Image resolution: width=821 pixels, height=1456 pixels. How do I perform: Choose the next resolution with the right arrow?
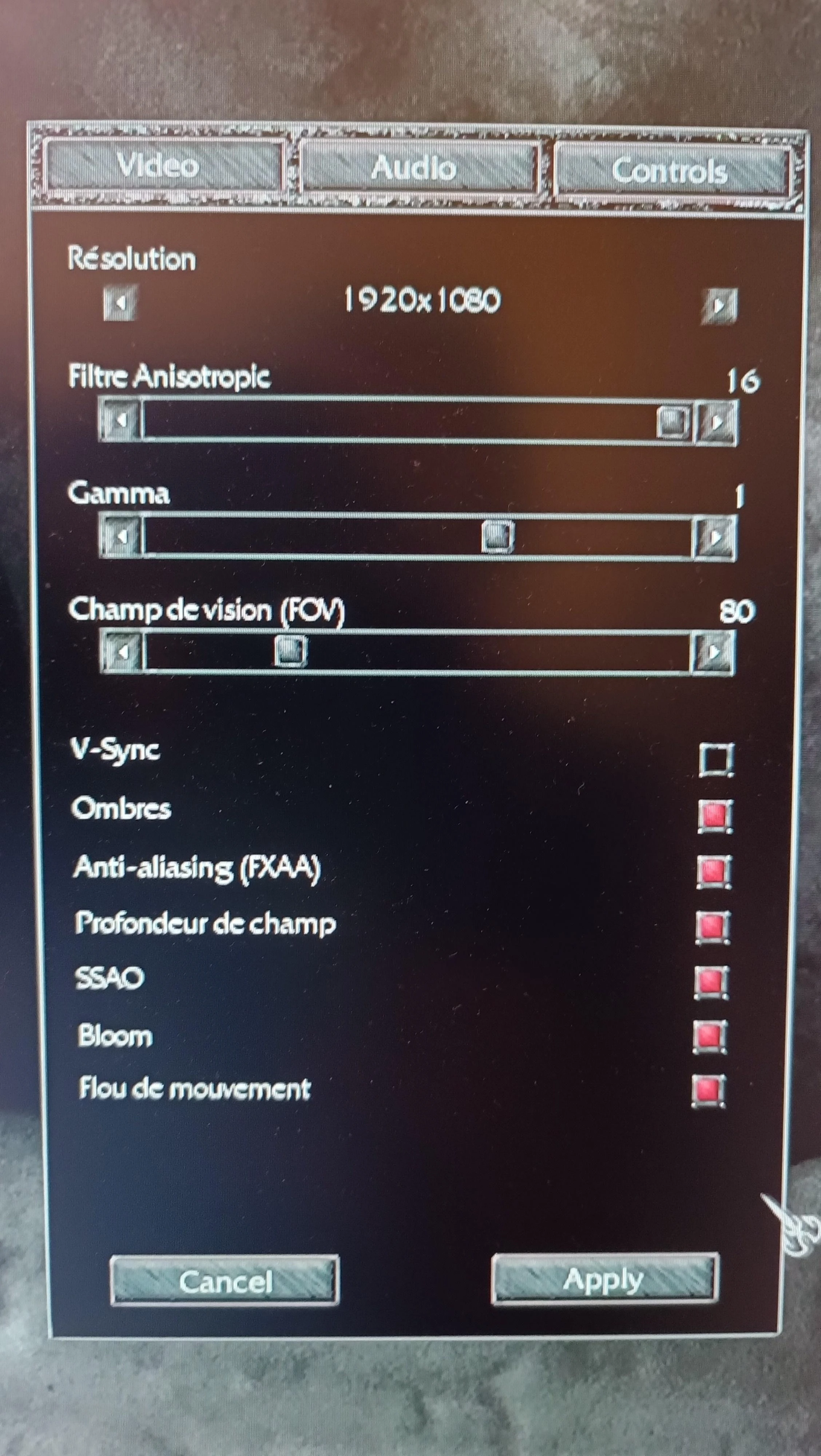tap(719, 306)
